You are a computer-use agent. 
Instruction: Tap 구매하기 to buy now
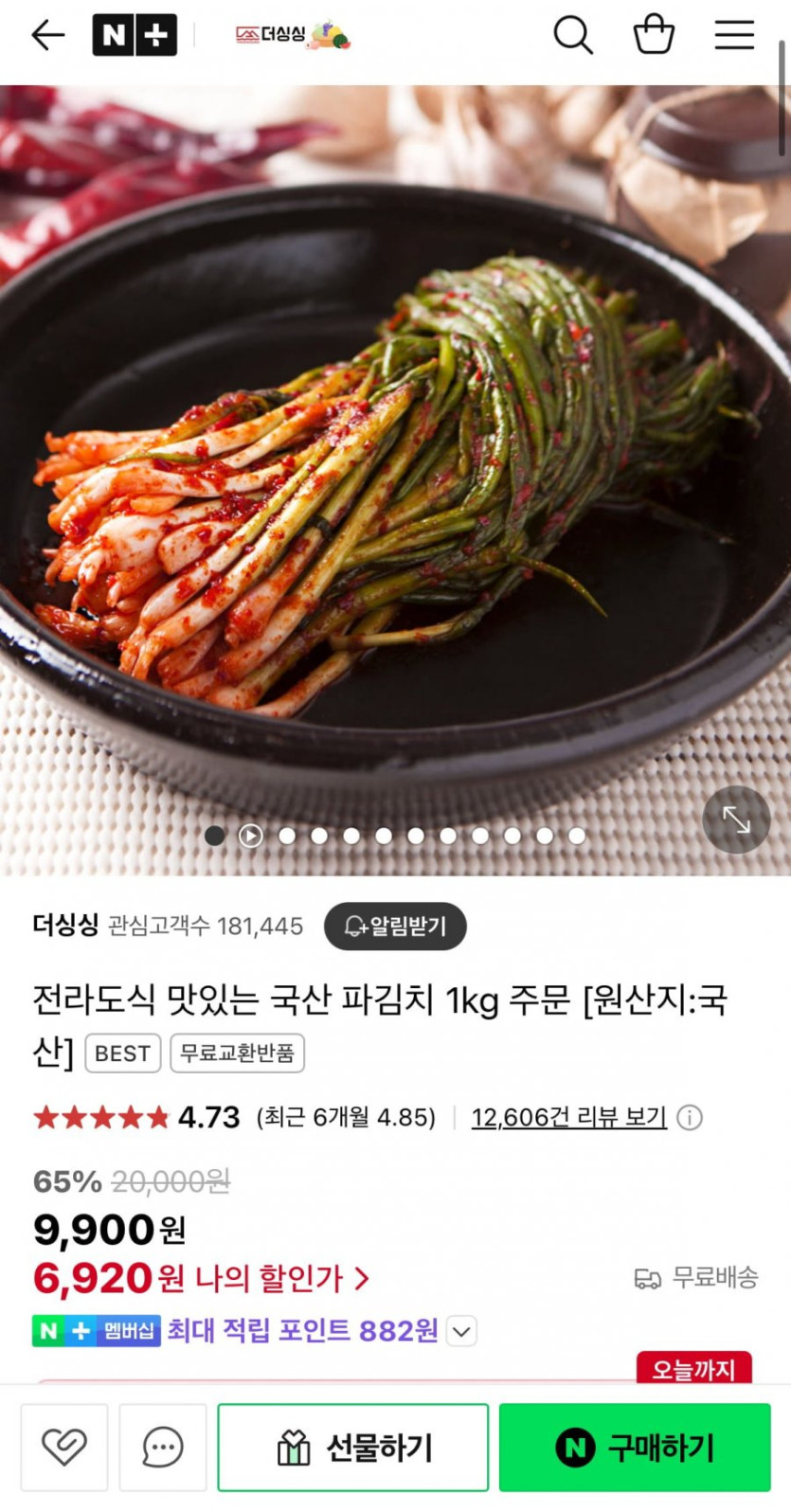pos(635,1447)
